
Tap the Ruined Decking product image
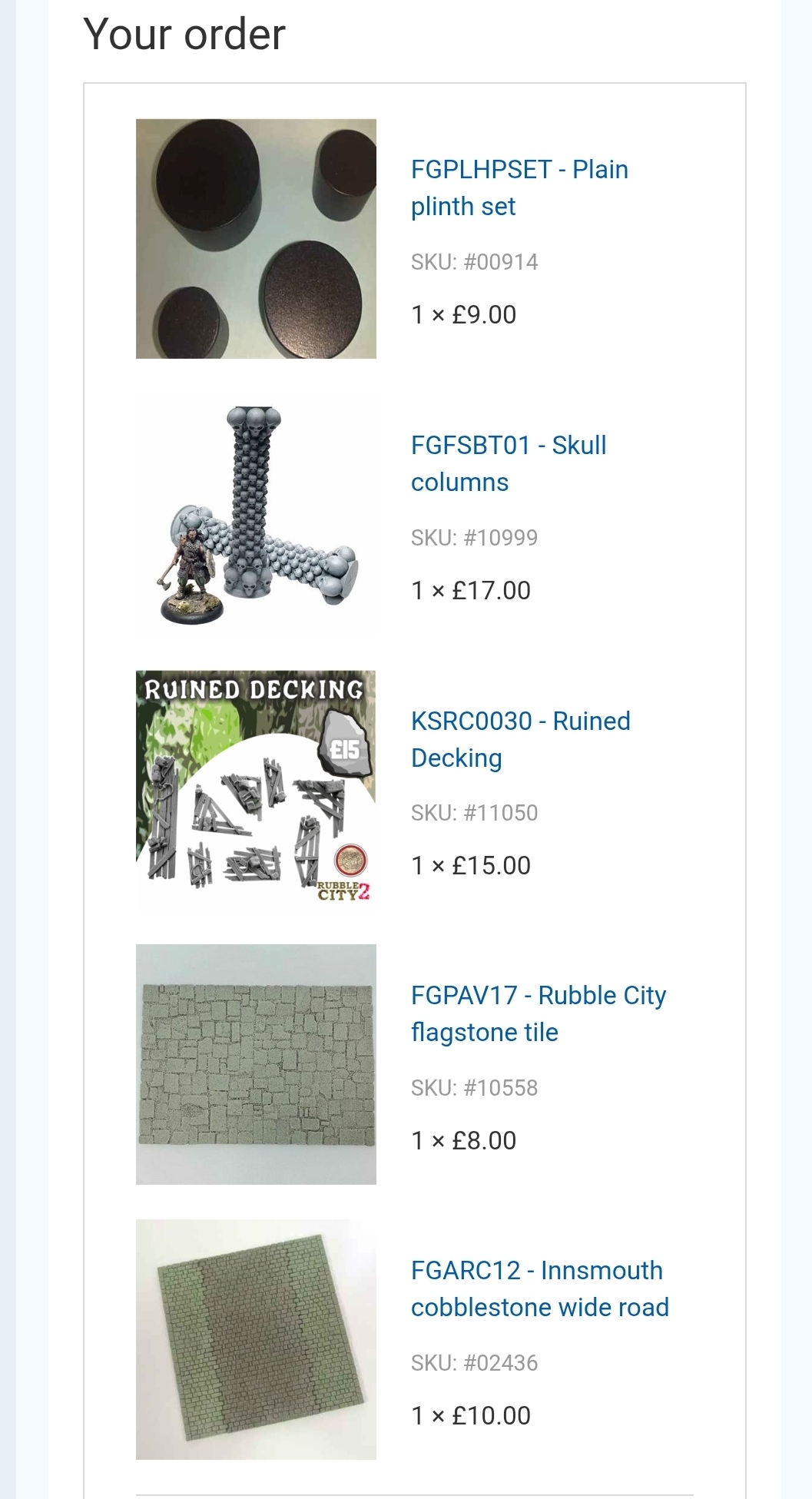pos(256,789)
